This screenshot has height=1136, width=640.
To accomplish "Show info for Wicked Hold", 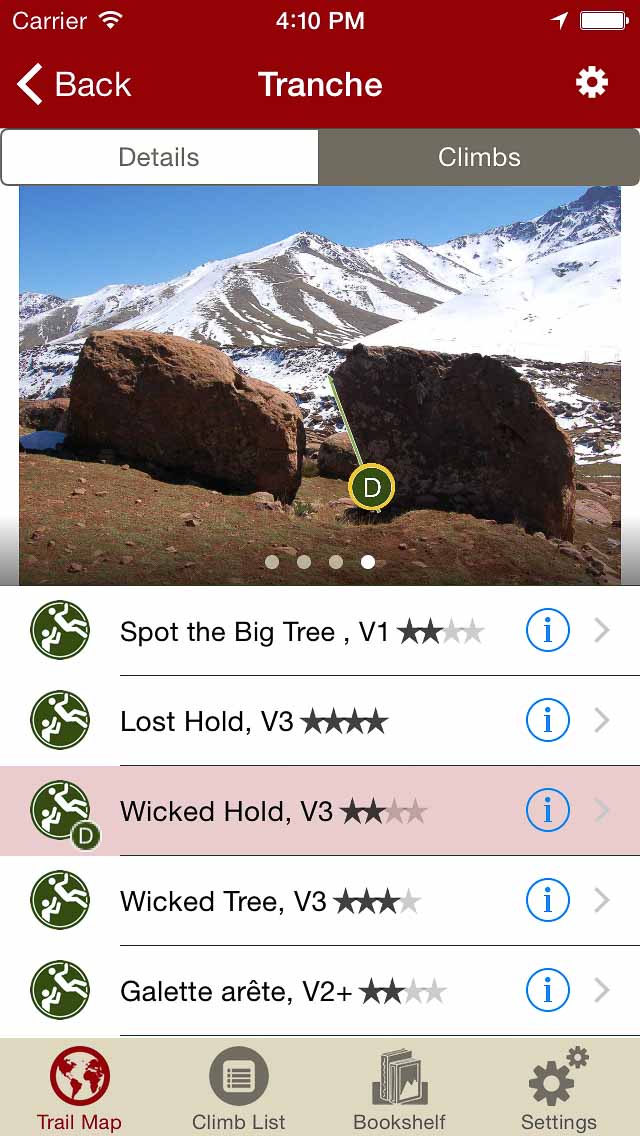I will point(547,811).
